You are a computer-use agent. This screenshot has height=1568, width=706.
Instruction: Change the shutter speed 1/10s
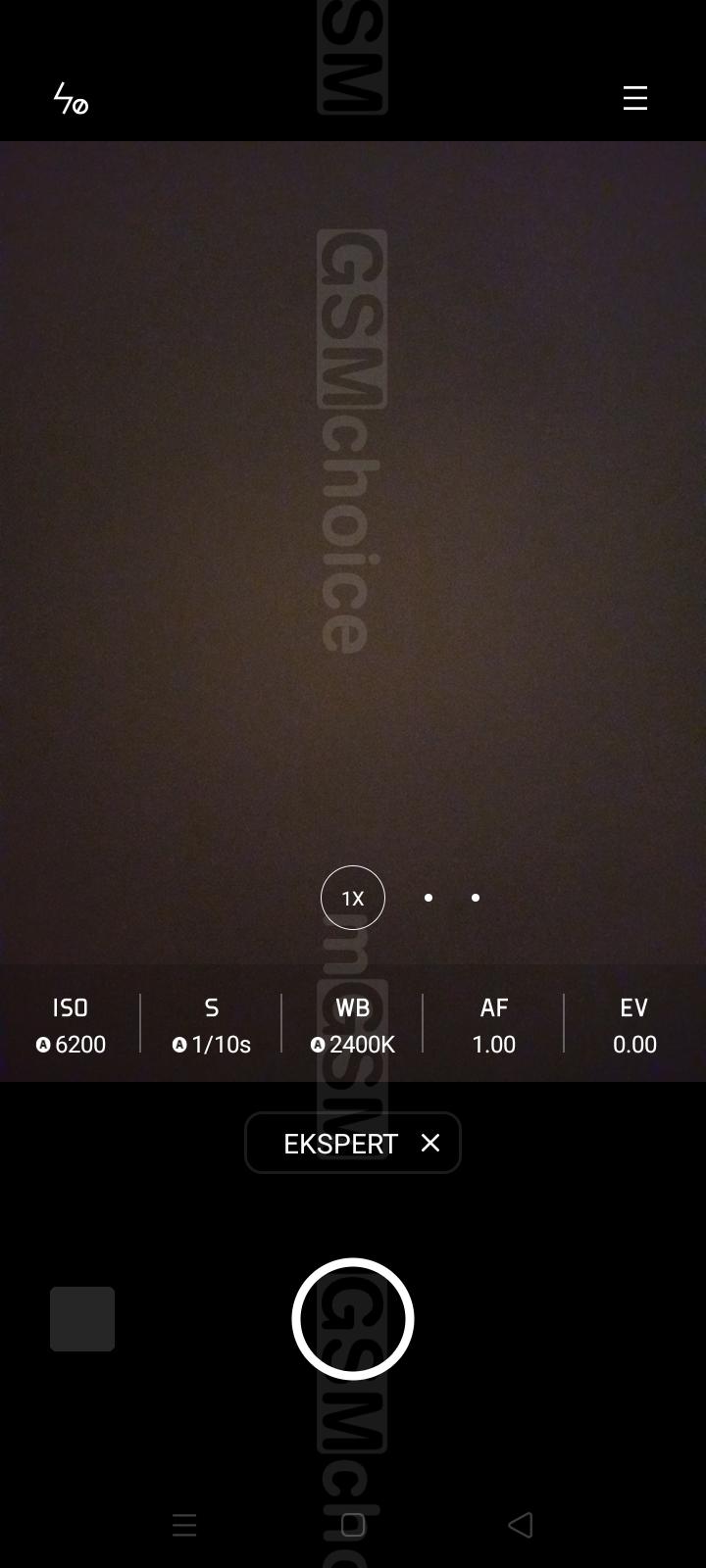tap(211, 1025)
